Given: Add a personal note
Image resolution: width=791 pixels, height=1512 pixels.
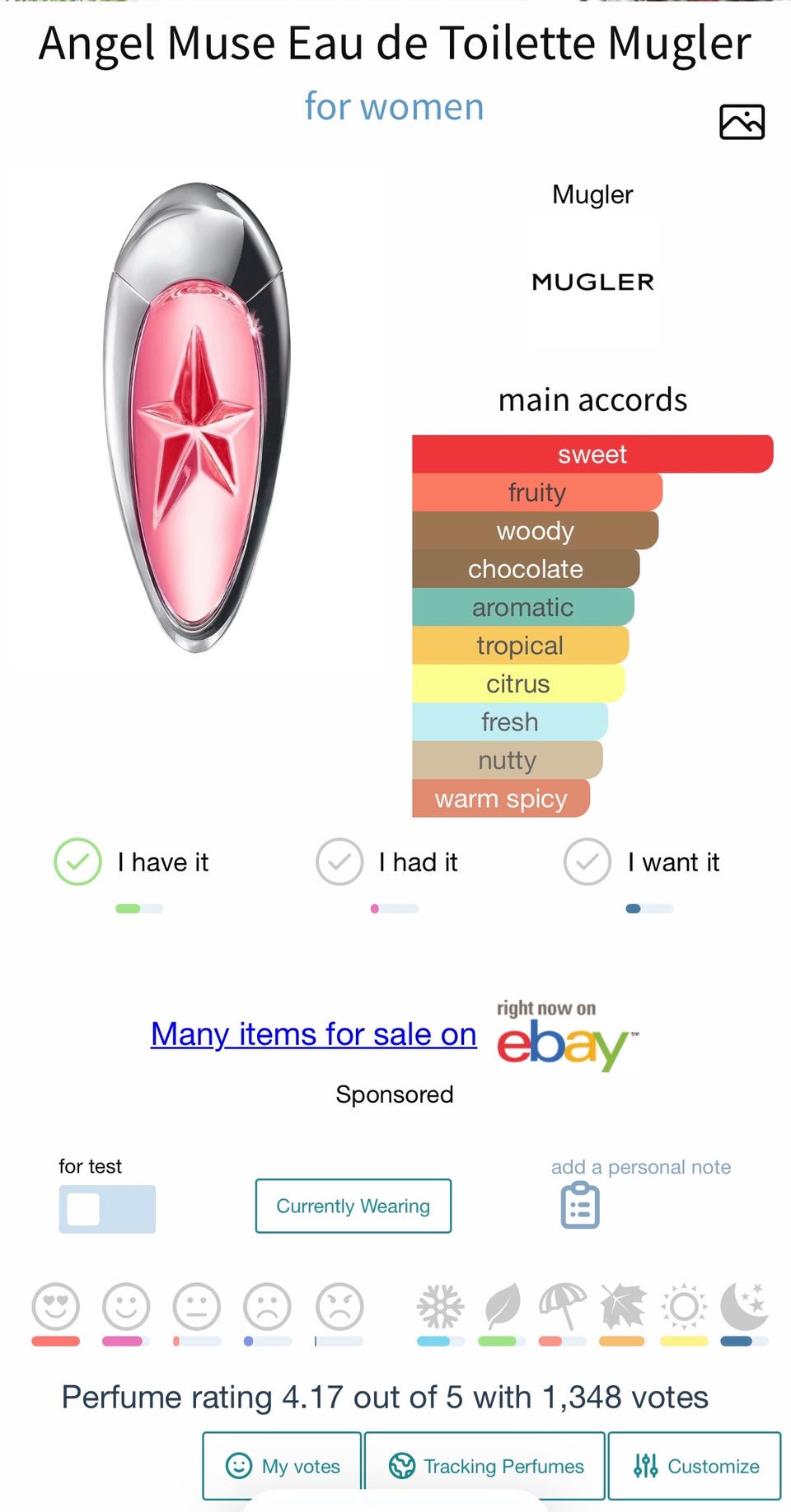Looking at the screenshot, I should pyautogui.click(x=580, y=1205).
